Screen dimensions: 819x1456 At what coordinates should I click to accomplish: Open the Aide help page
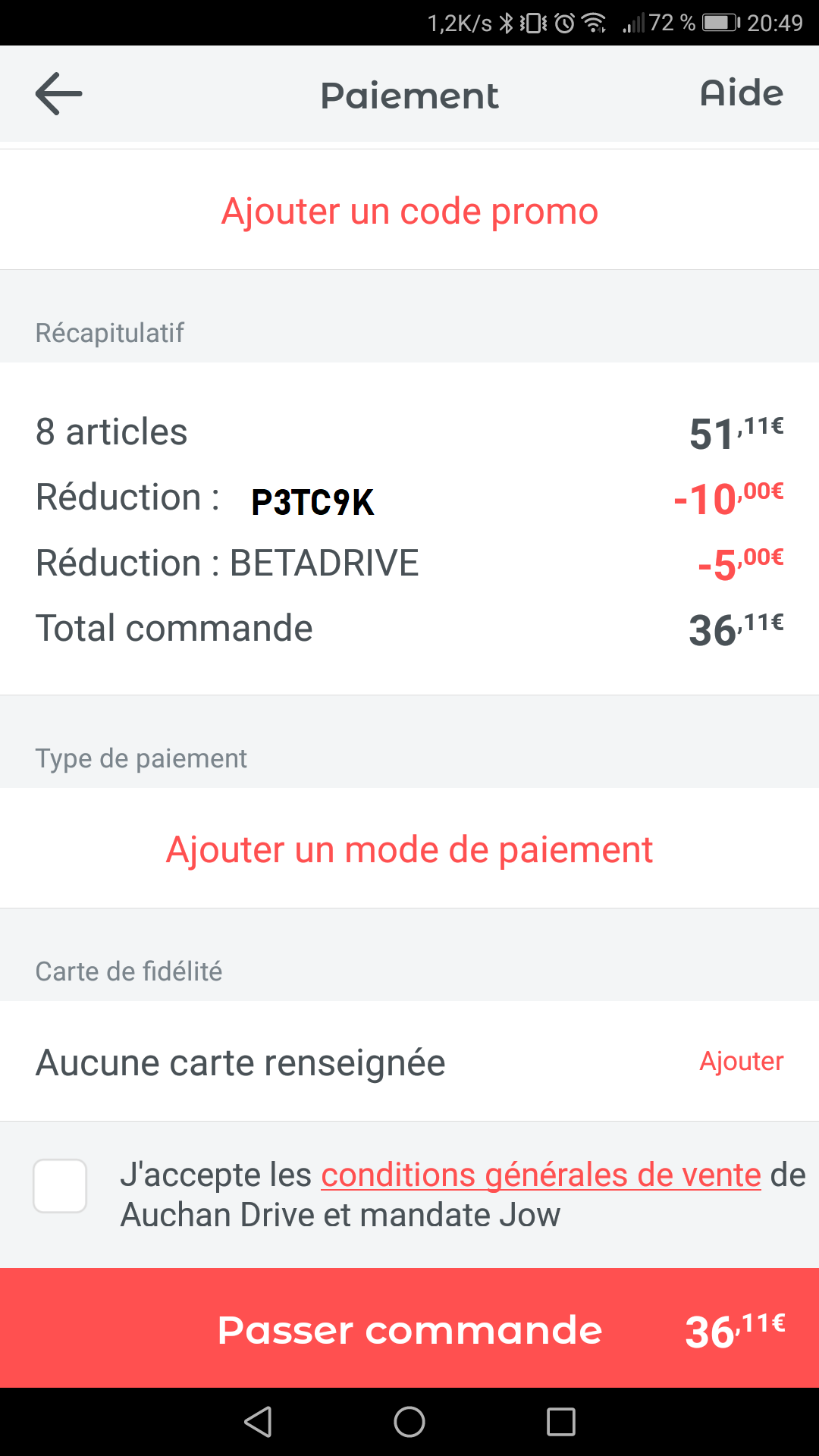pyautogui.click(x=741, y=93)
